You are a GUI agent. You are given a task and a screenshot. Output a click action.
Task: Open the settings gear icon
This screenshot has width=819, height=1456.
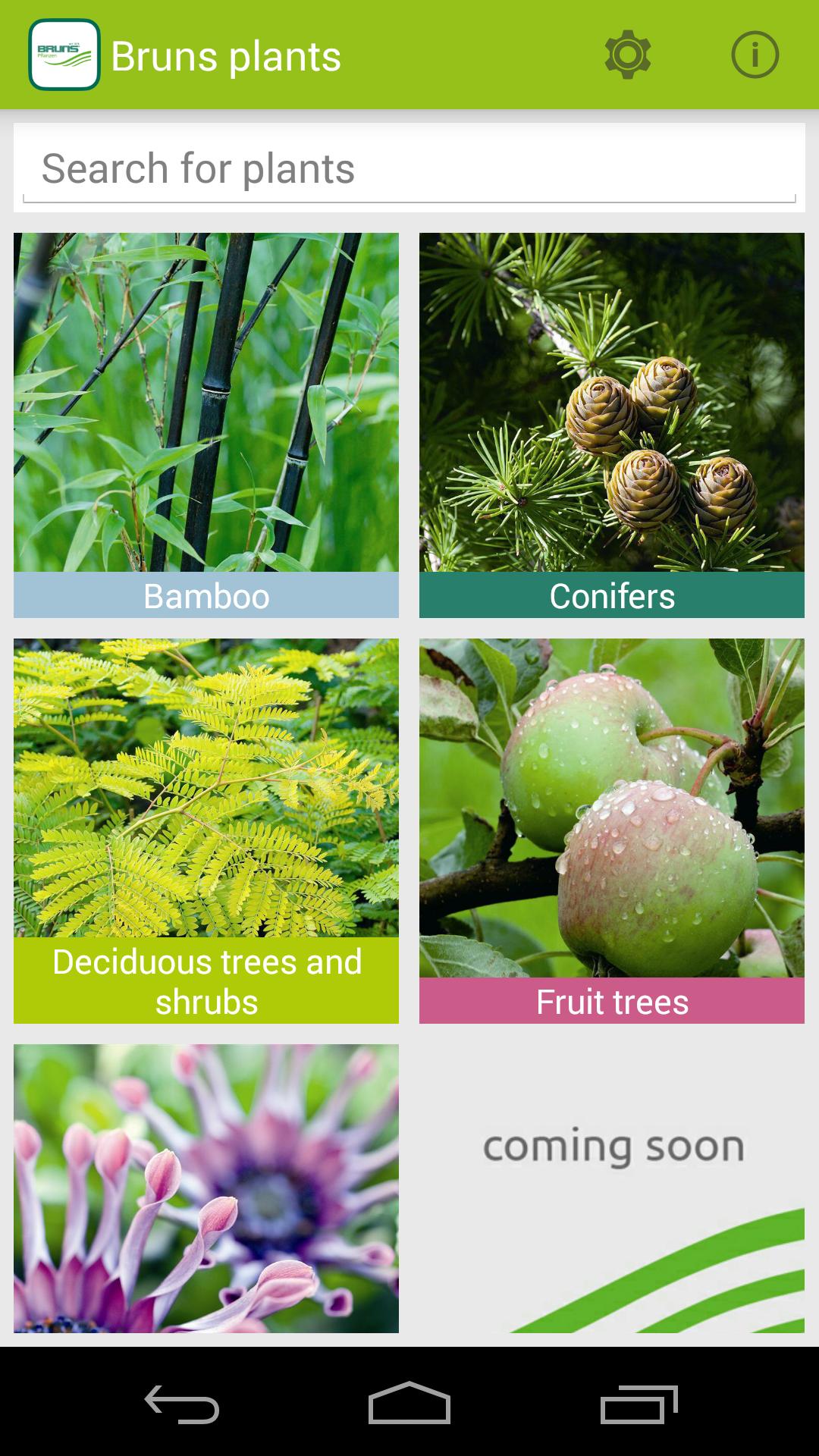click(627, 55)
